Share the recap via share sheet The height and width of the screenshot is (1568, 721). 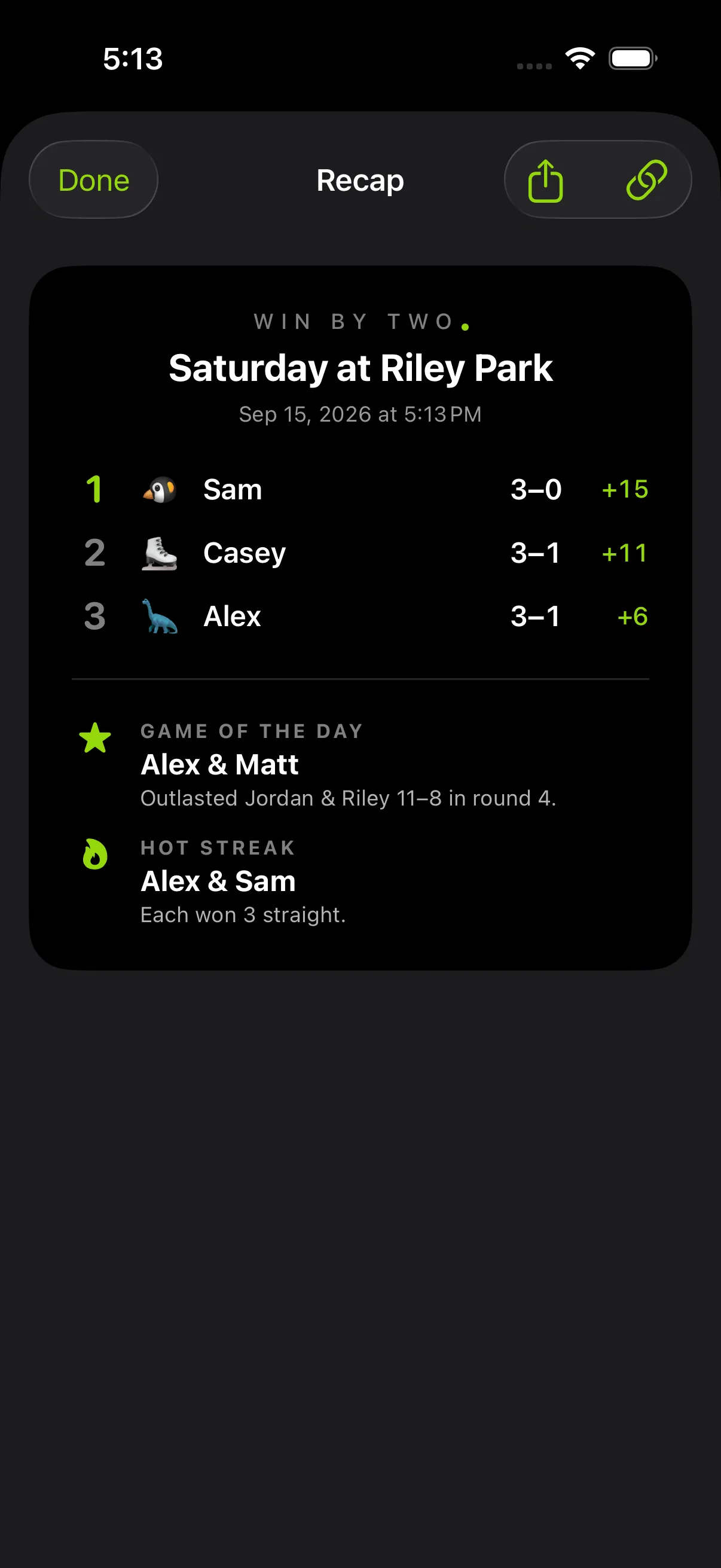546,180
